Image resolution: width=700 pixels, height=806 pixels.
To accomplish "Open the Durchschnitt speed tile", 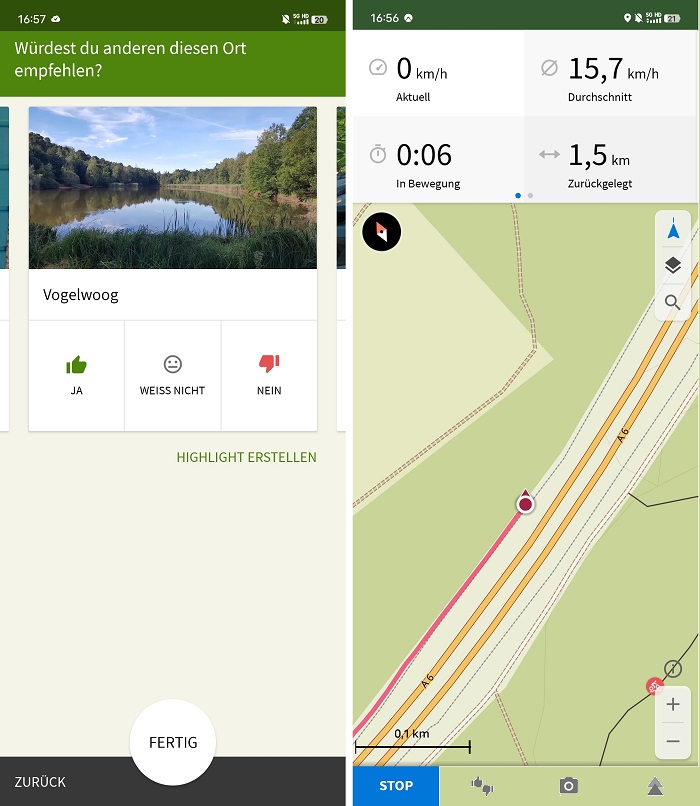I will tap(612, 80).
